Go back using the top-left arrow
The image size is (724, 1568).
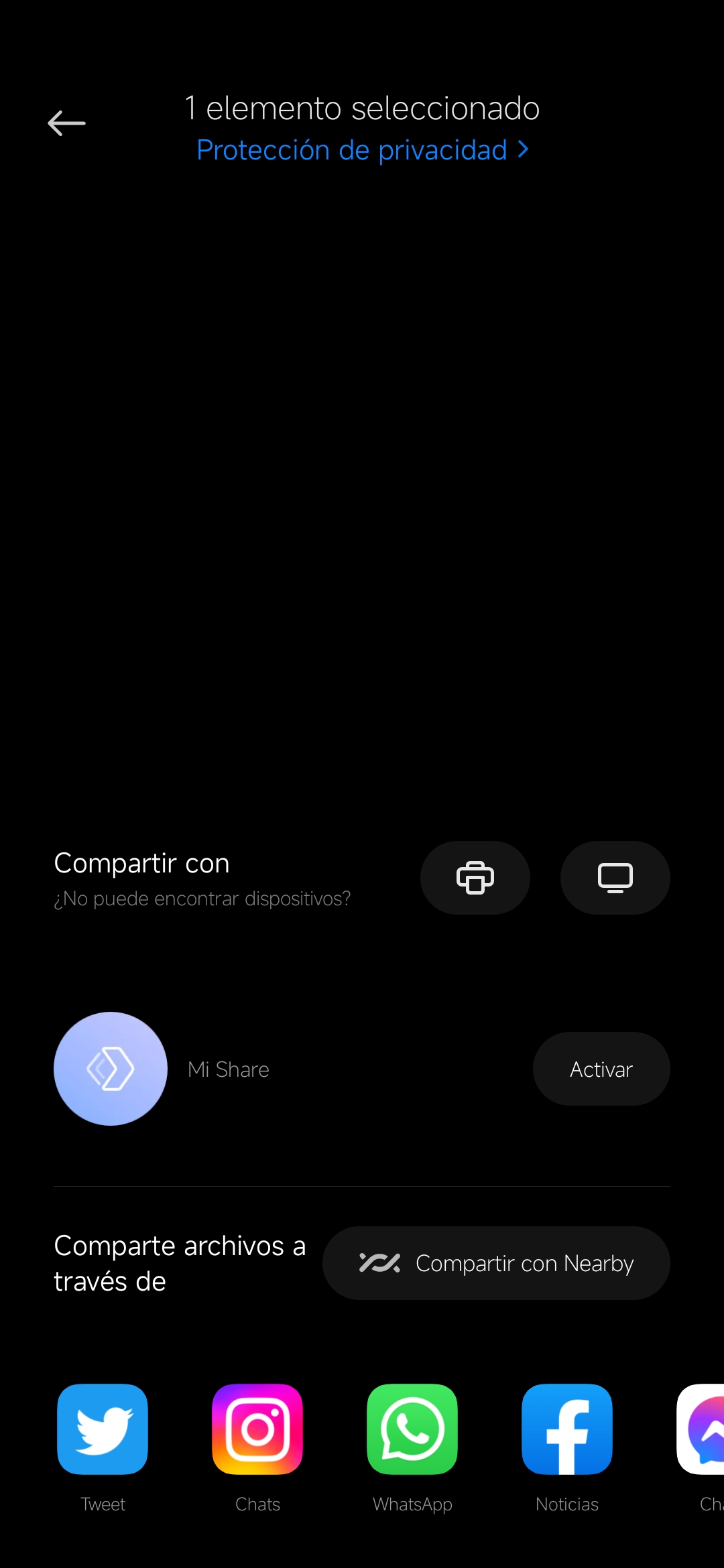point(66,123)
